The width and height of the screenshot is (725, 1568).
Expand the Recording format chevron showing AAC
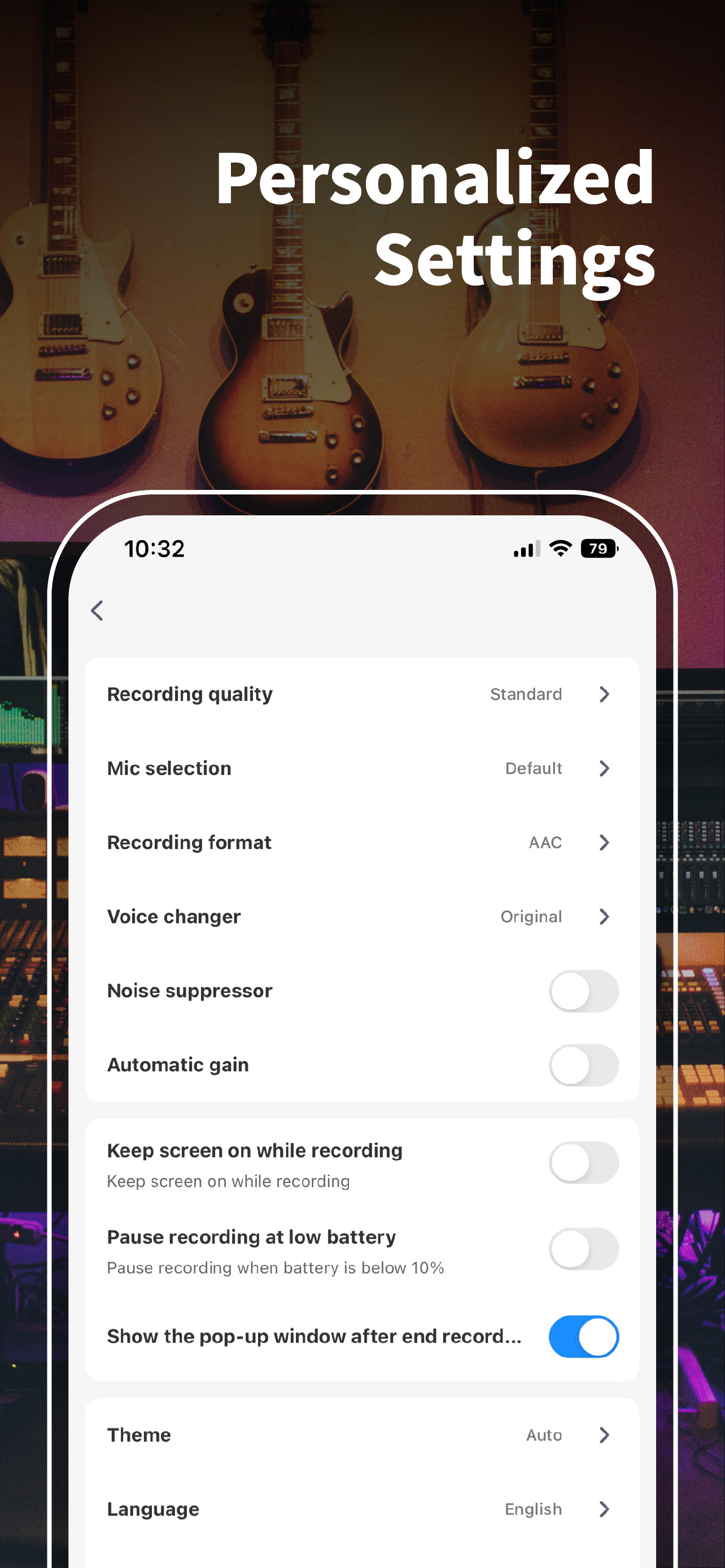[x=604, y=843]
